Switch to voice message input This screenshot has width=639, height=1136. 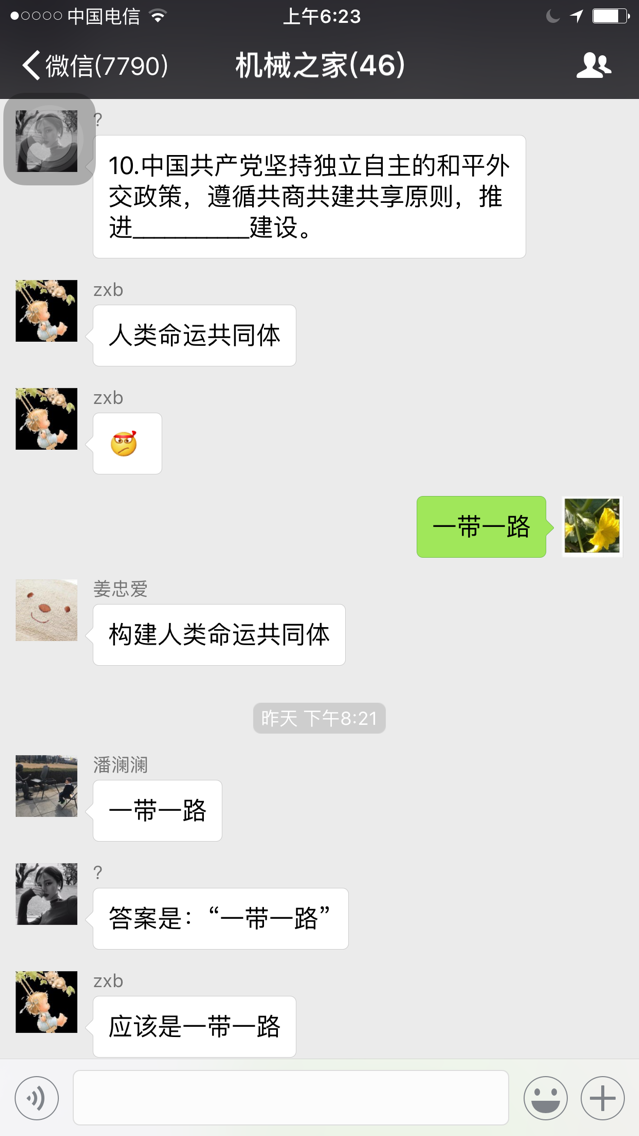[36, 1098]
